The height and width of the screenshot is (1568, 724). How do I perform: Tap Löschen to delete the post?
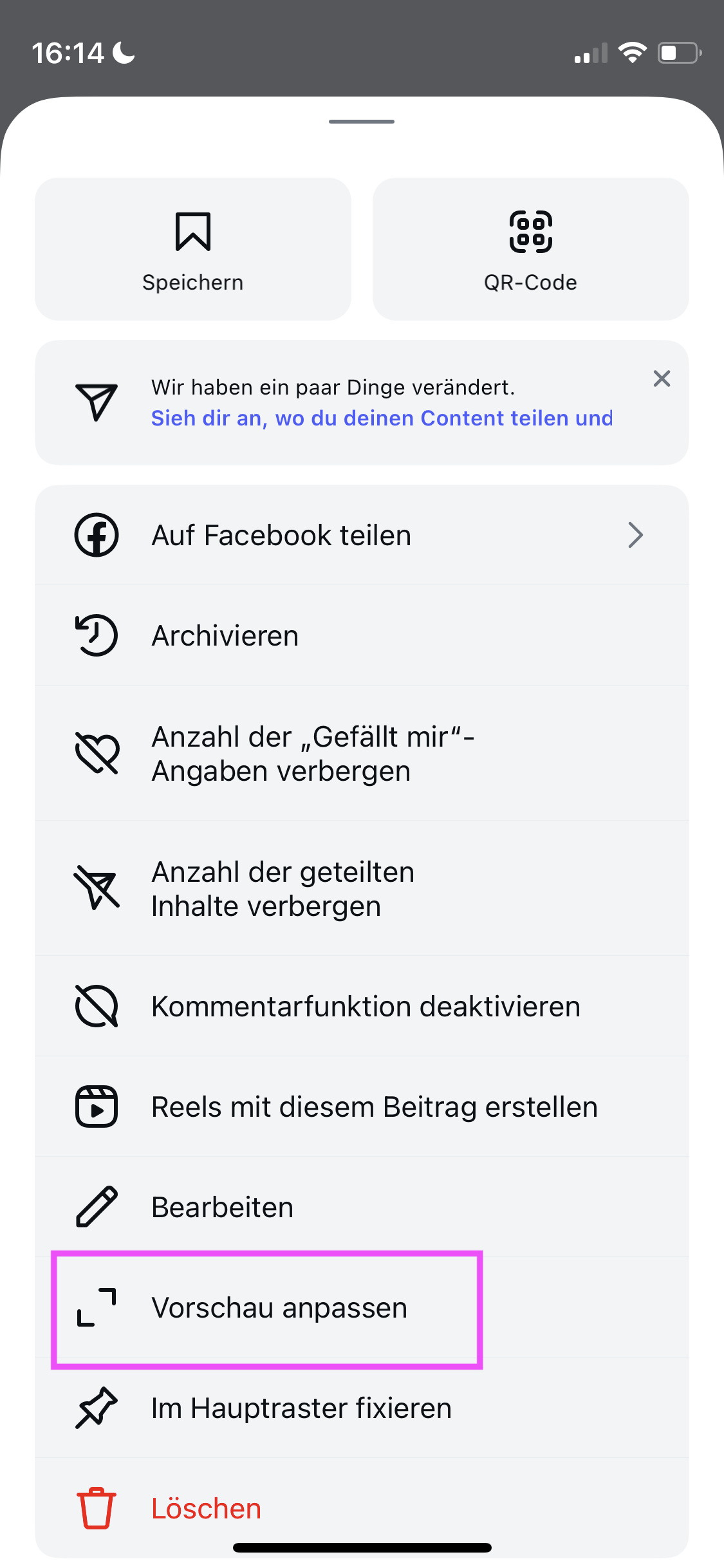pos(362,1508)
